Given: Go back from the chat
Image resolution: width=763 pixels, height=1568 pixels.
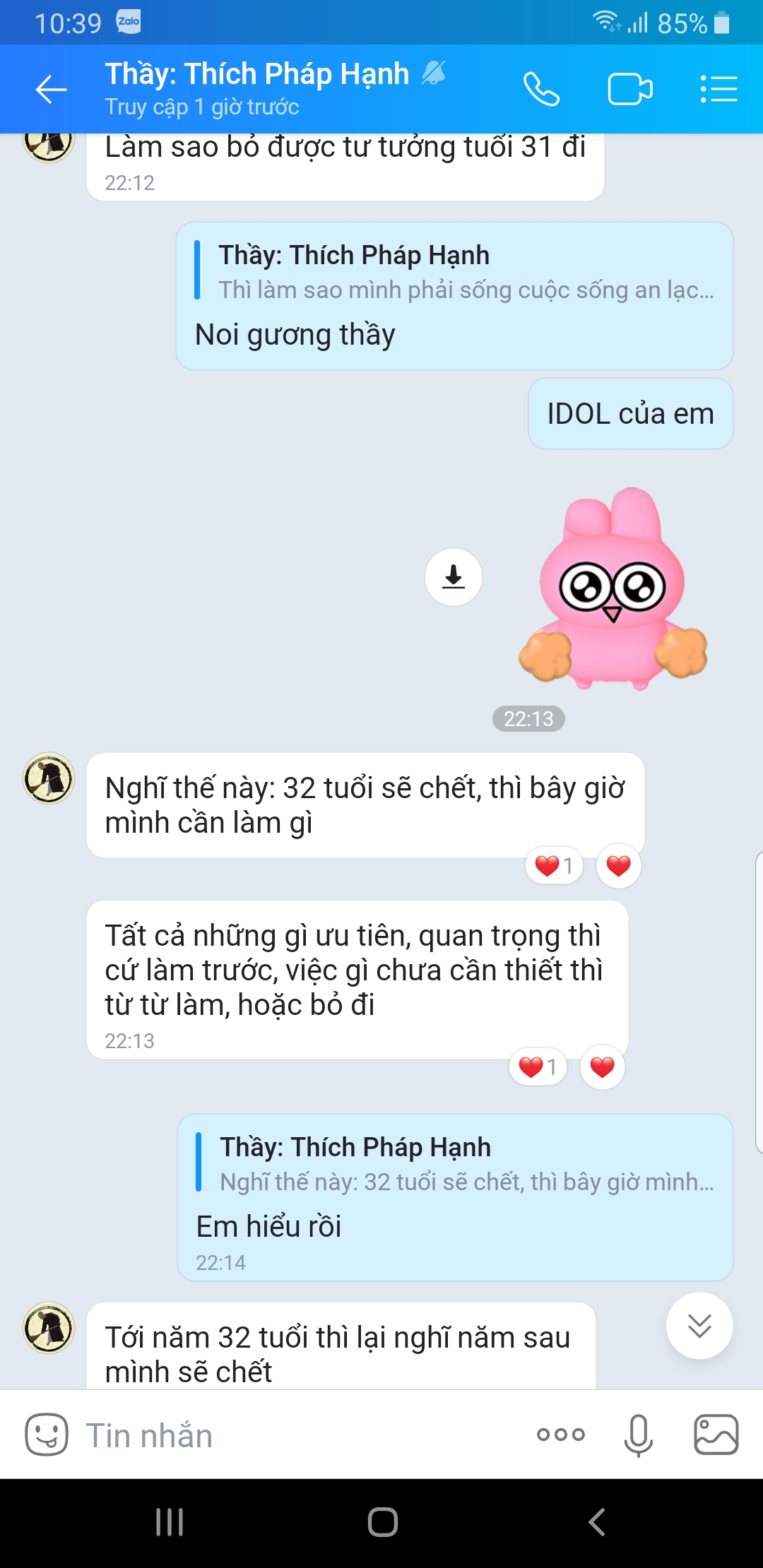Looking at the screenshot, I should pyautogui.click(x=51, y=90).
